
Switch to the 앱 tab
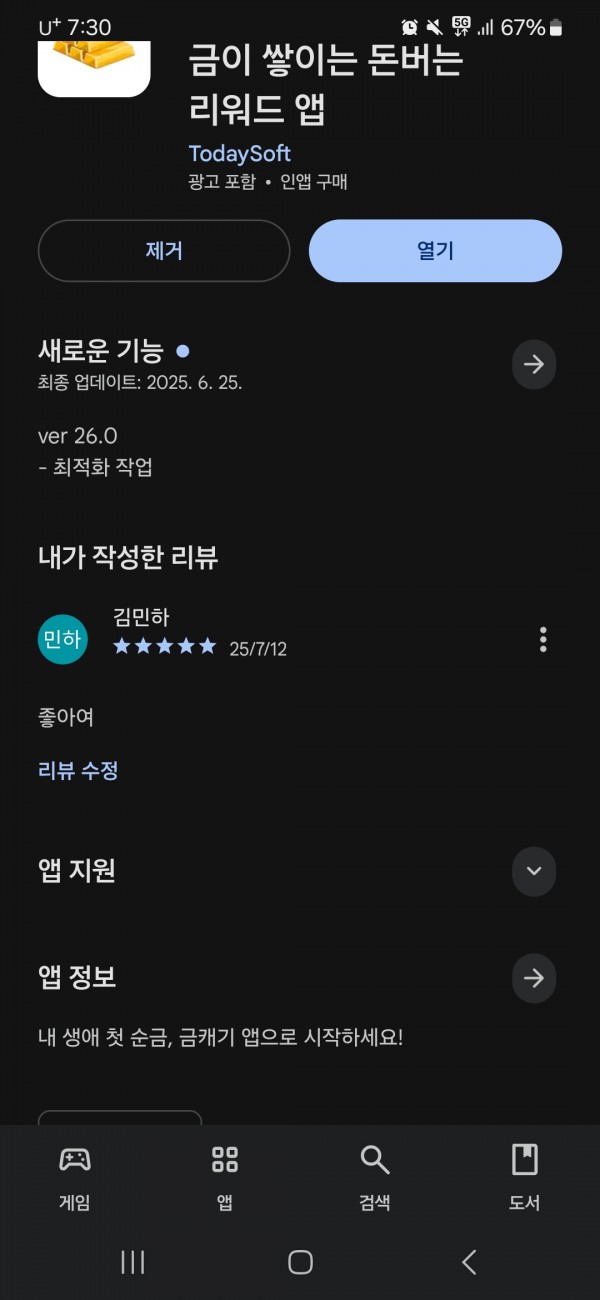coord(225,1178)
